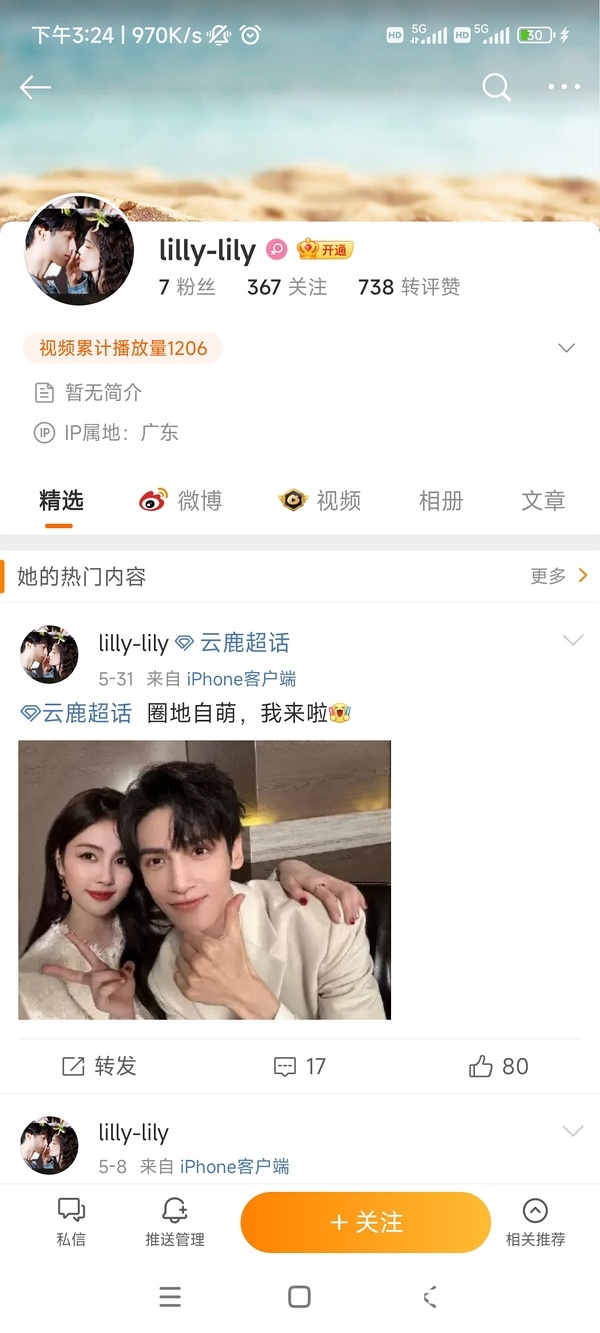Open the 17 comments on the 5-31 post

(x=300, y=1066)
